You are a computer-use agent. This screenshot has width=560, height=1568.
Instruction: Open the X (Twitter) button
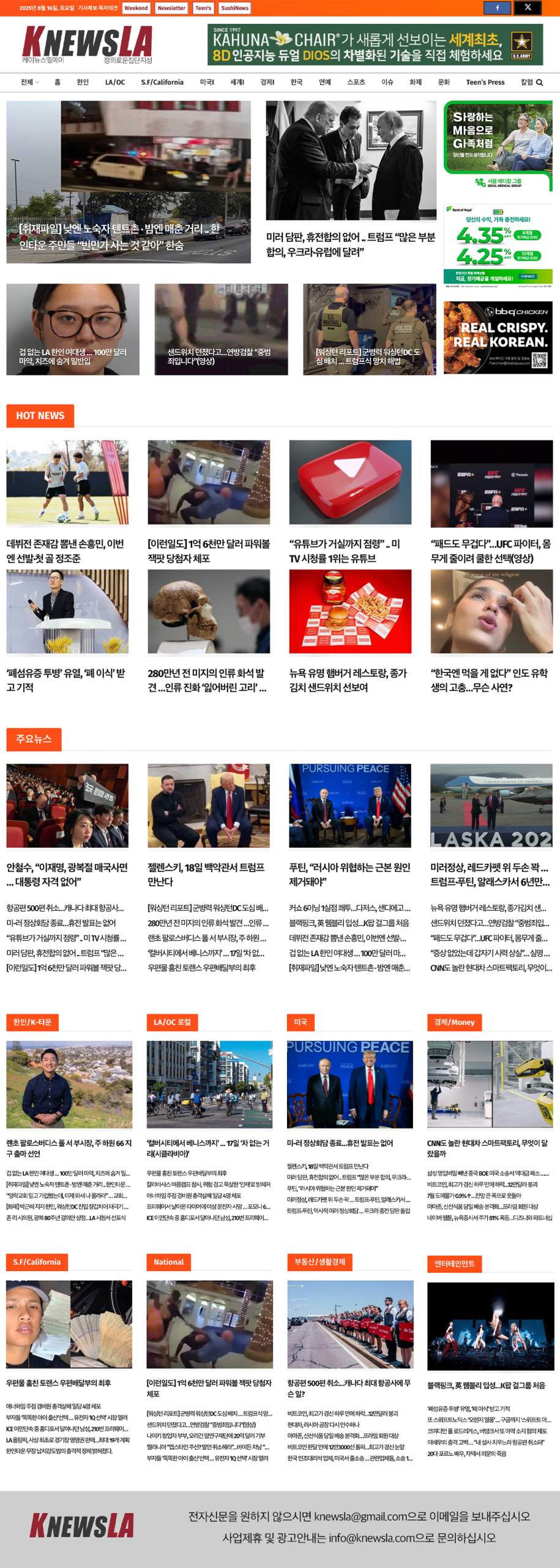528,8
